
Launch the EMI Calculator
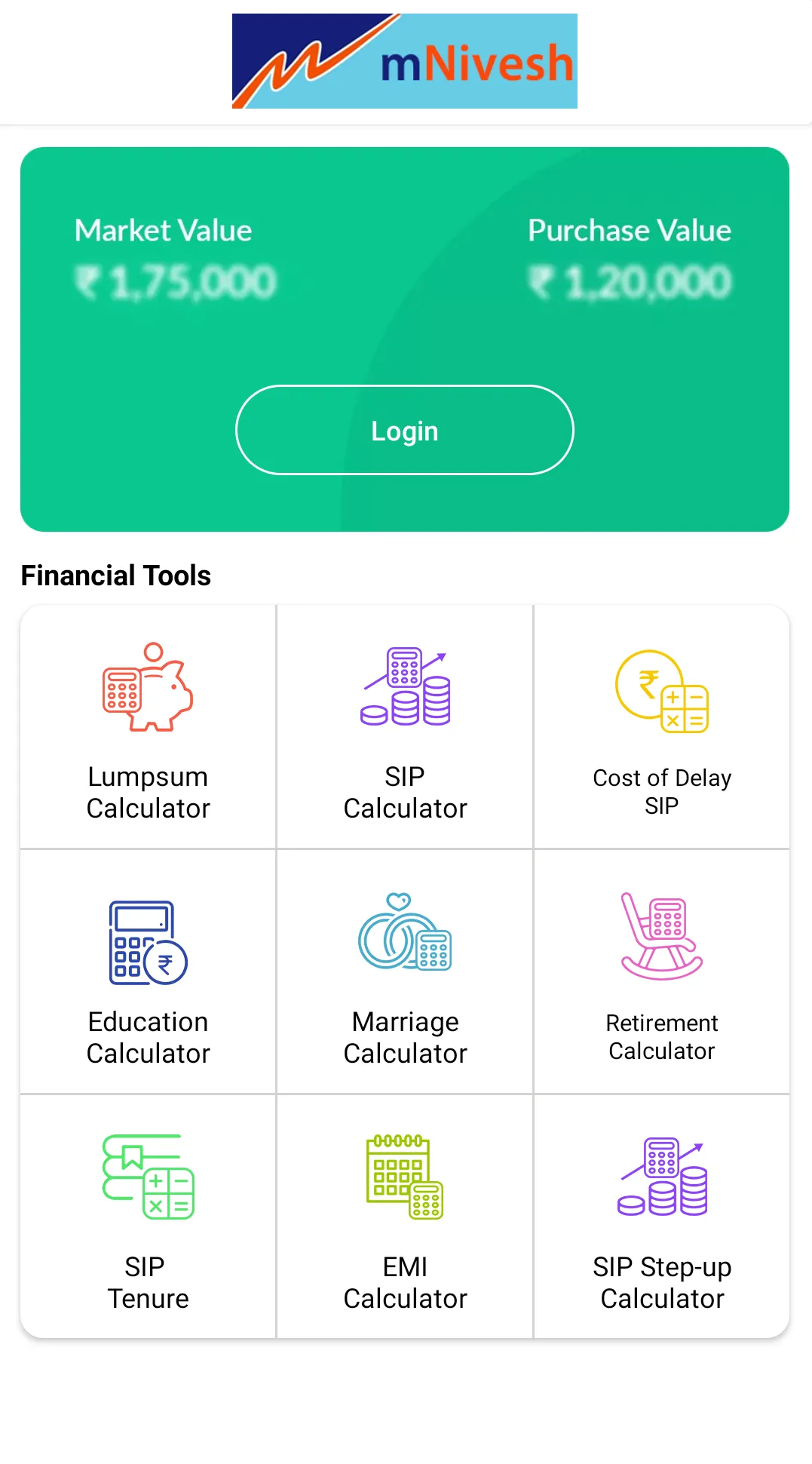(x=405, y=1217)
